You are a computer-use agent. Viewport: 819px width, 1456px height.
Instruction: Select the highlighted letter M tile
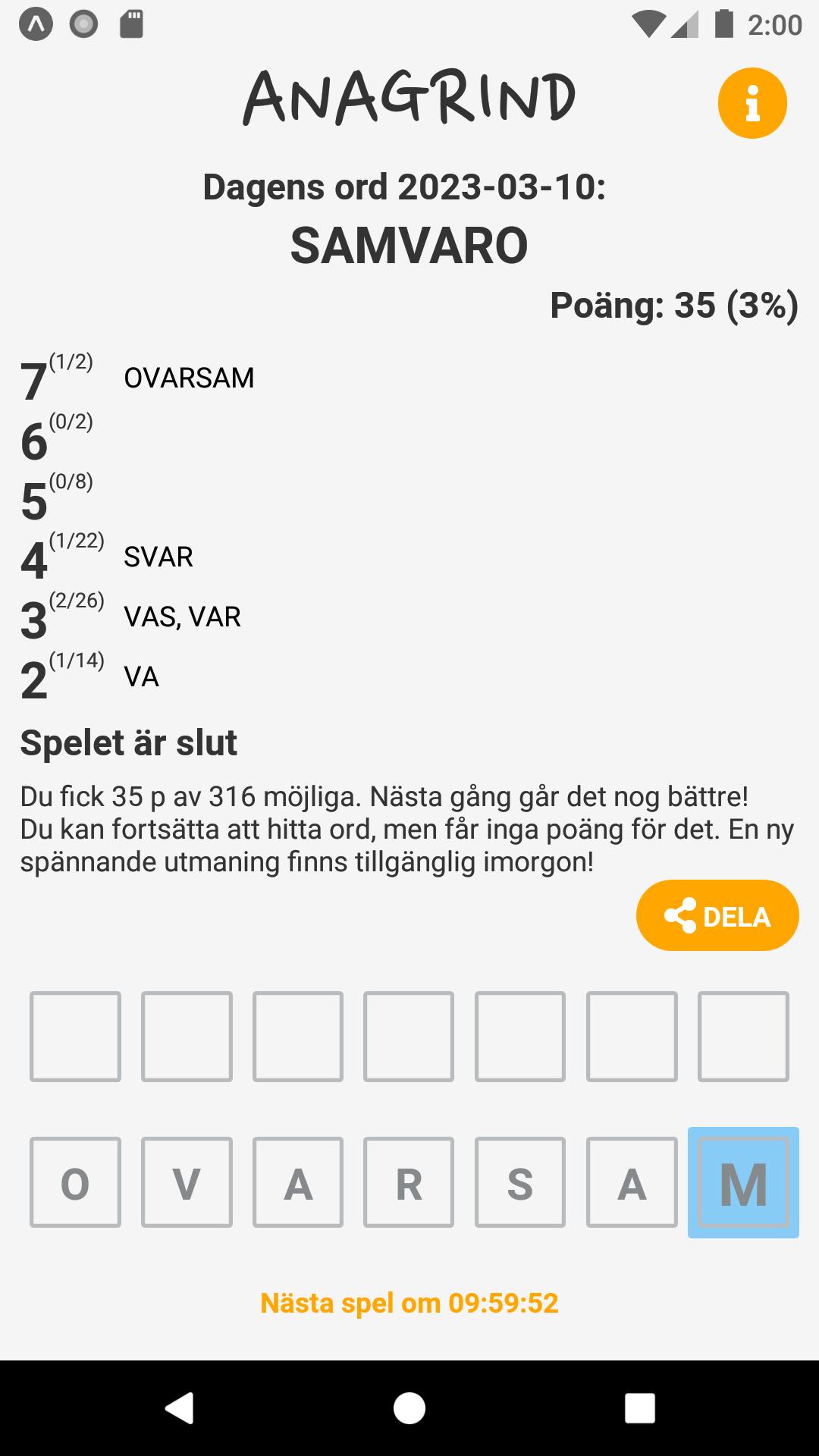click(x=743, y=1182)
